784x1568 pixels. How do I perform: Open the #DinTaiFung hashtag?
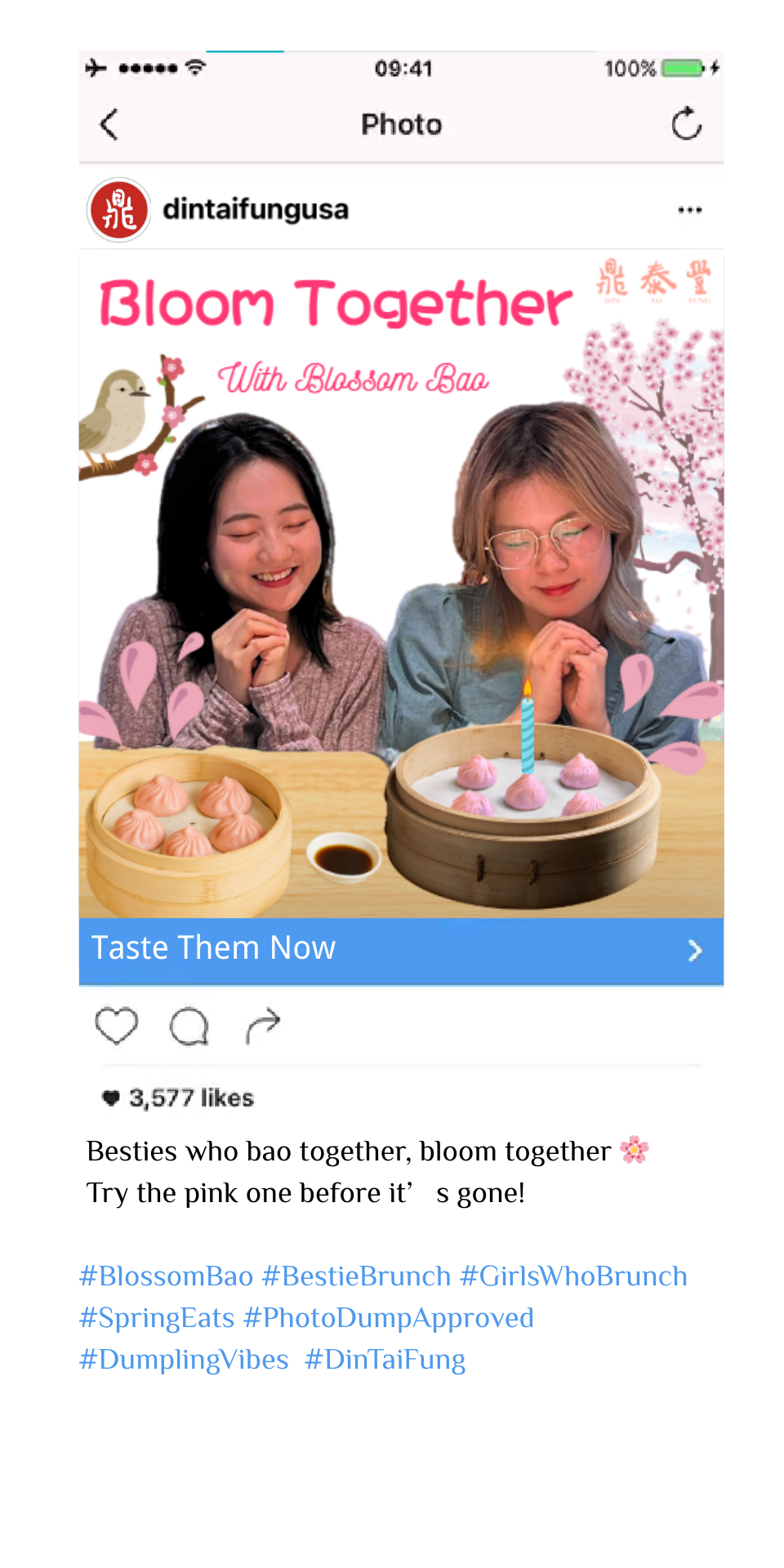385,1359
